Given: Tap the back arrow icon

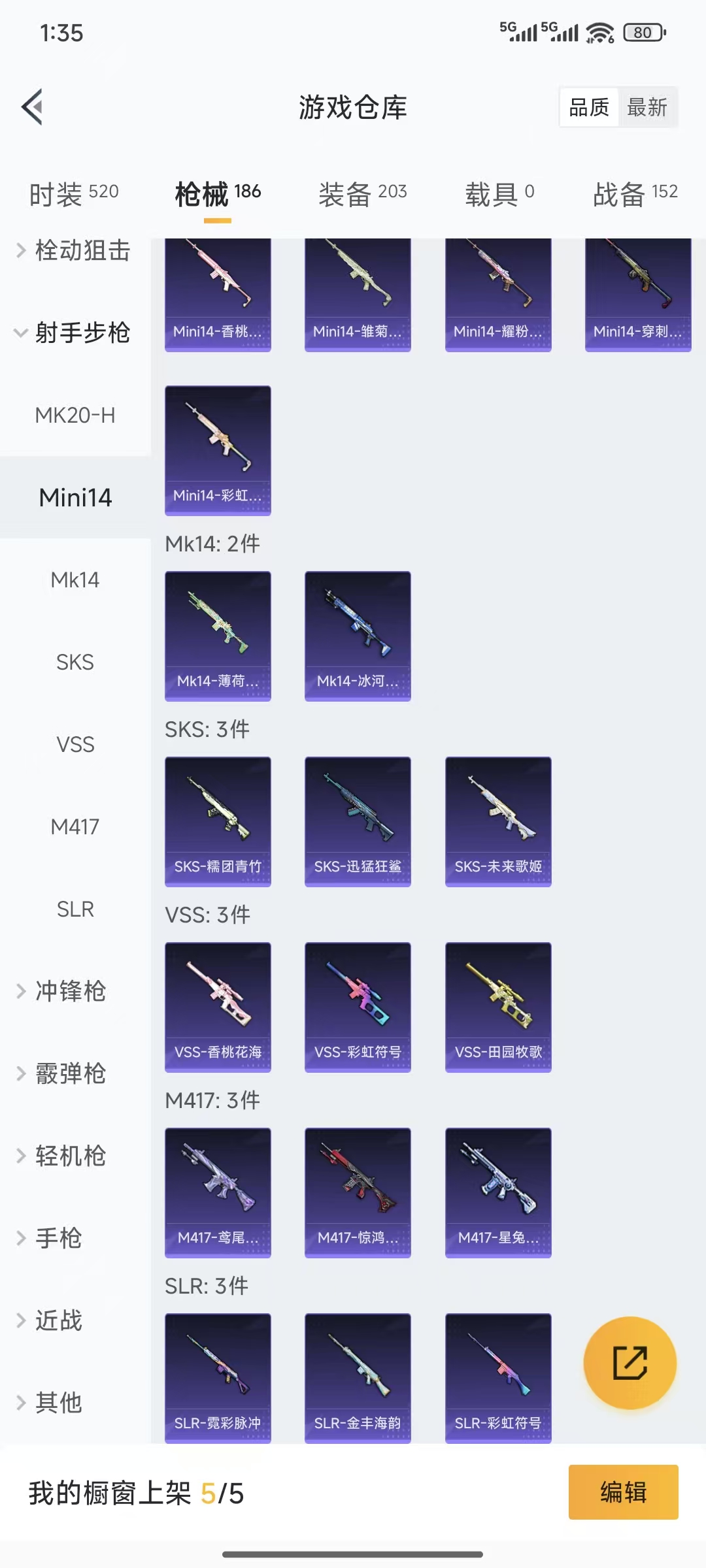Looking at the screenshot, I should (x=33, y=106).
